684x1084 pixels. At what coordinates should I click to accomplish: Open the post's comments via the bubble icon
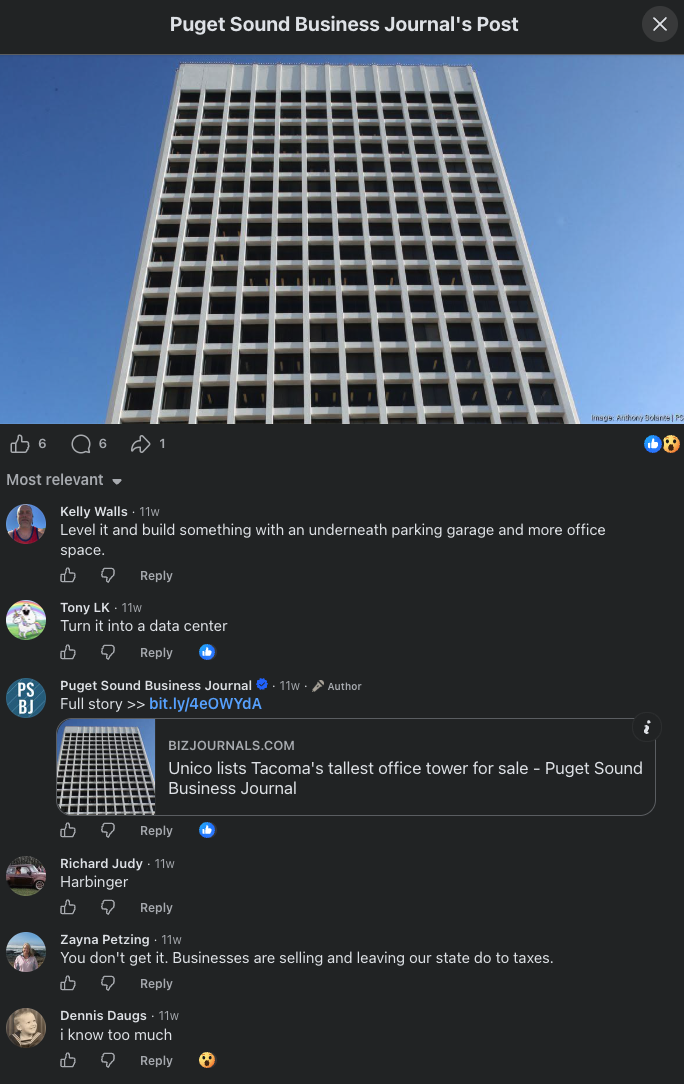tap(81, 444)
